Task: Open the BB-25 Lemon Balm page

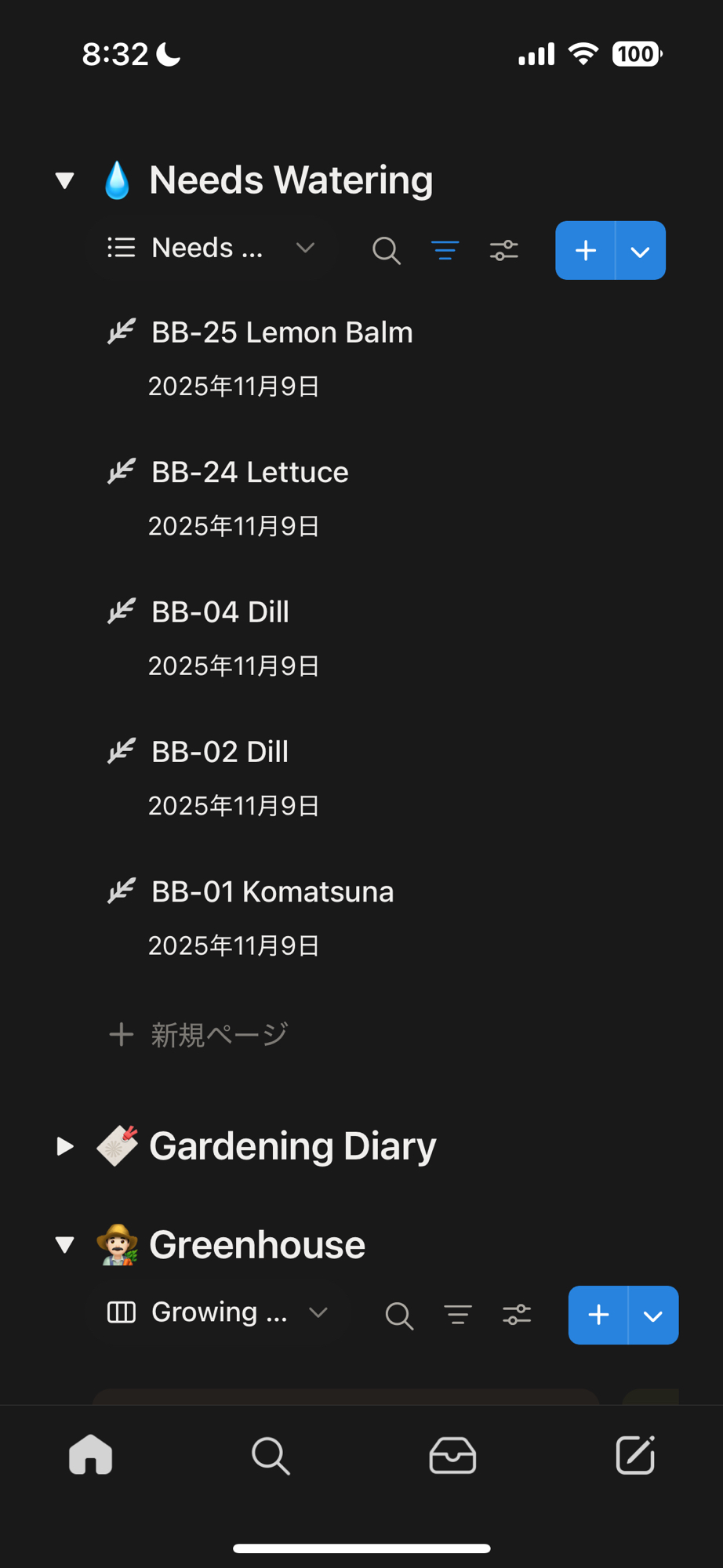Action: point(282,333)
